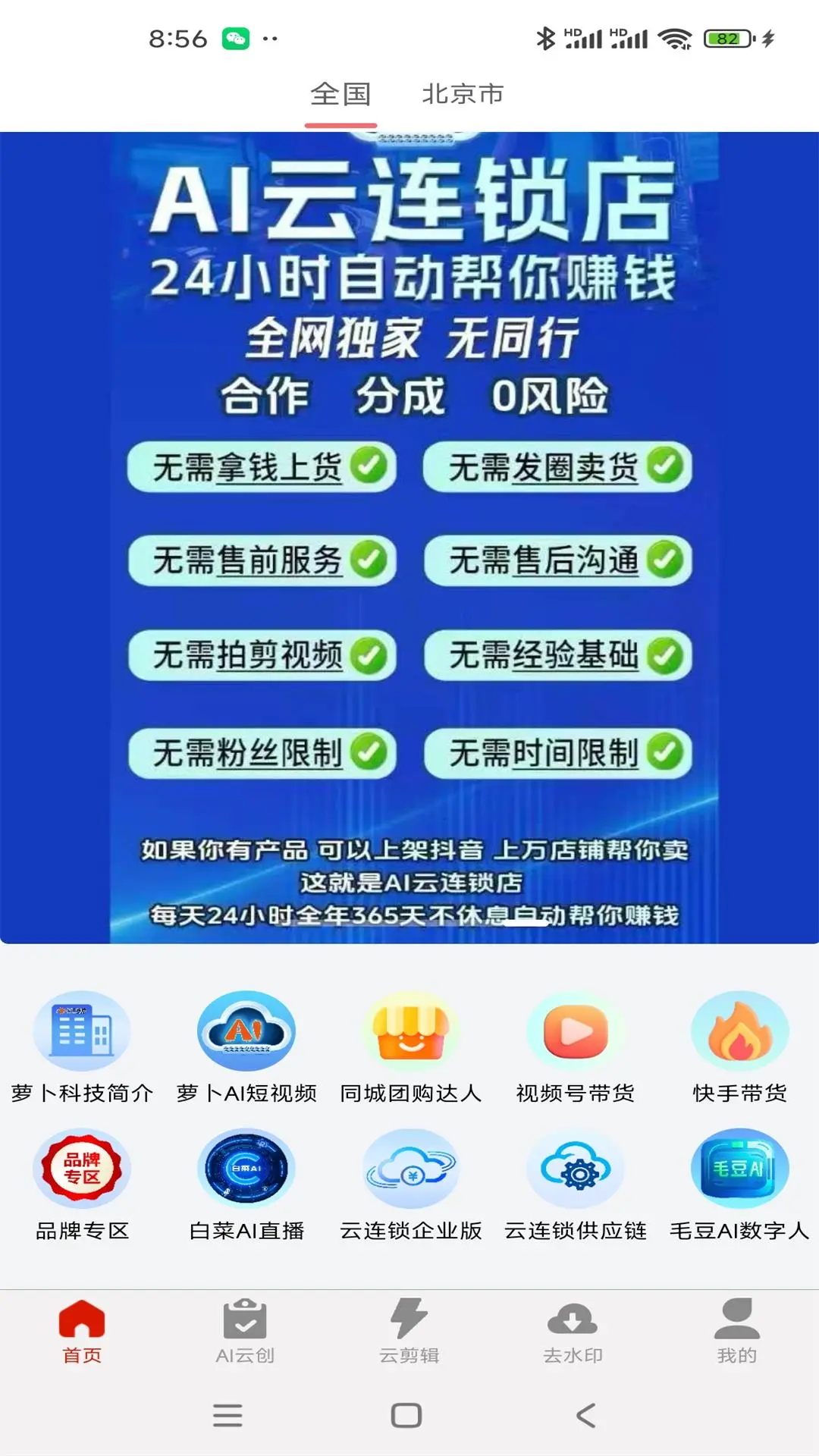
Task: Open the 我的 profile tab
Action: [737, 1331]
